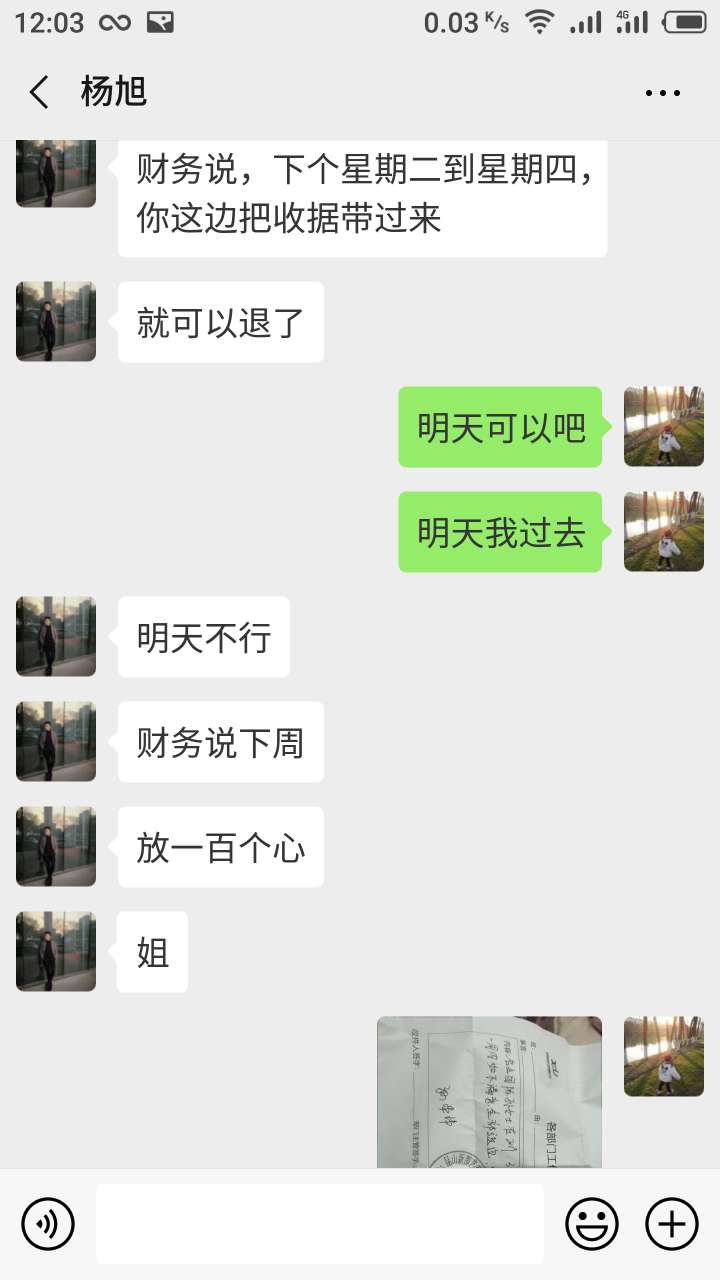720x1280 pixels.
Task: Tap my avatar beside 明天可以吧
Action: coord(663,427)
